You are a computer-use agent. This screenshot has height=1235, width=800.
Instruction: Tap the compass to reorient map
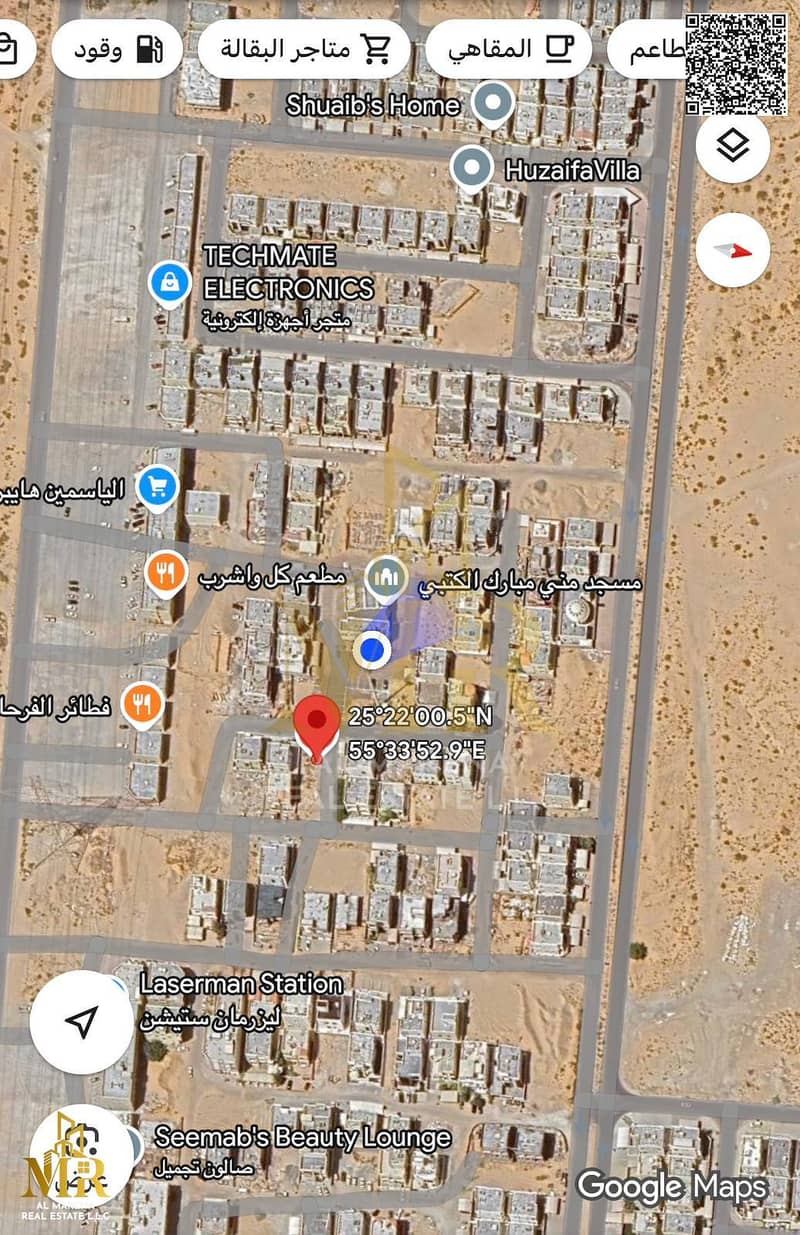coord(733,250)
